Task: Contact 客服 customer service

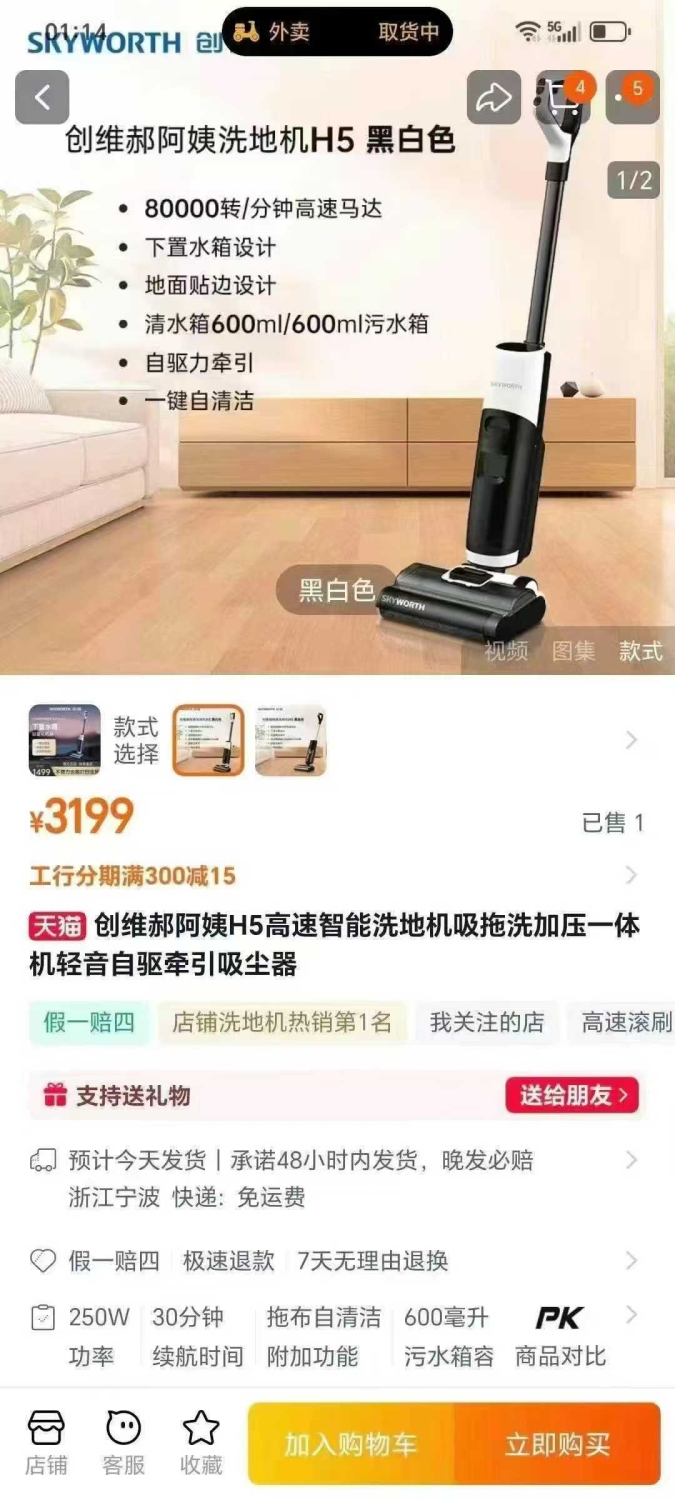Action: (x=124, y=1444)
